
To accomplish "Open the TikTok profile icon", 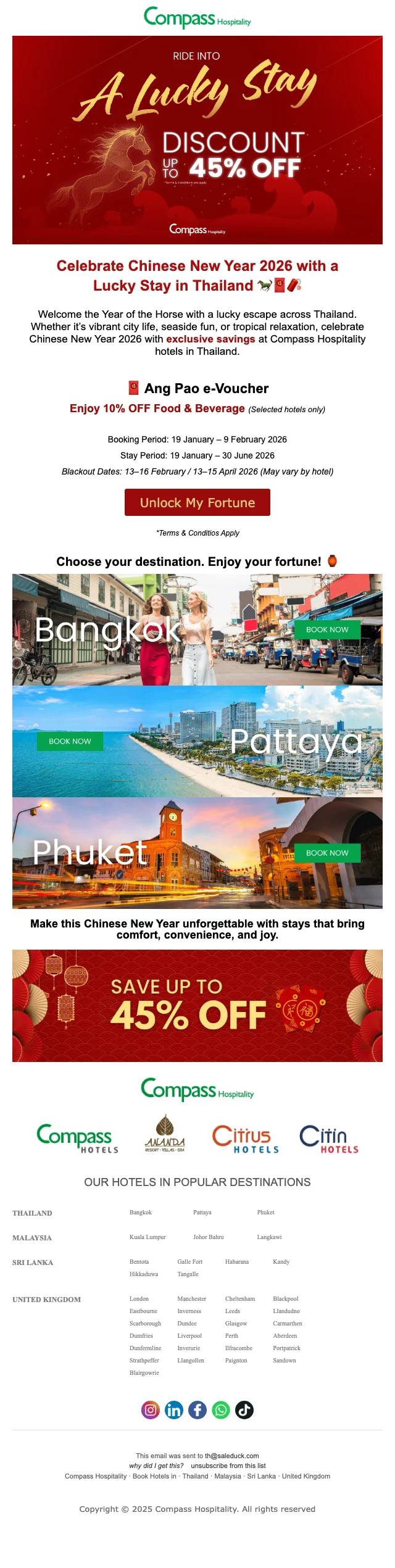I will click(244, 1409).
